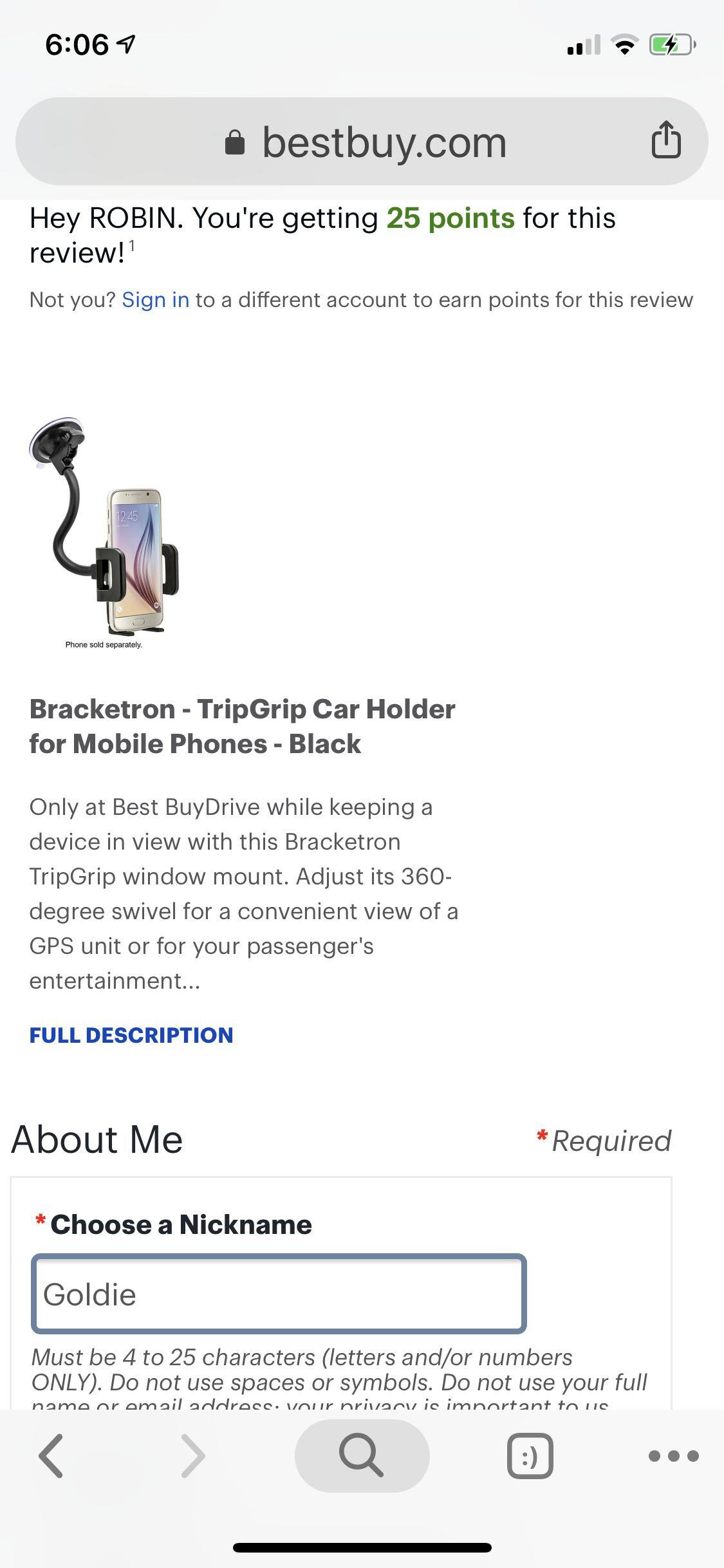The width and height of the screenshot is (724, 1568).
Task: Tap the green 25 points text
Action: tap(449, 218)
